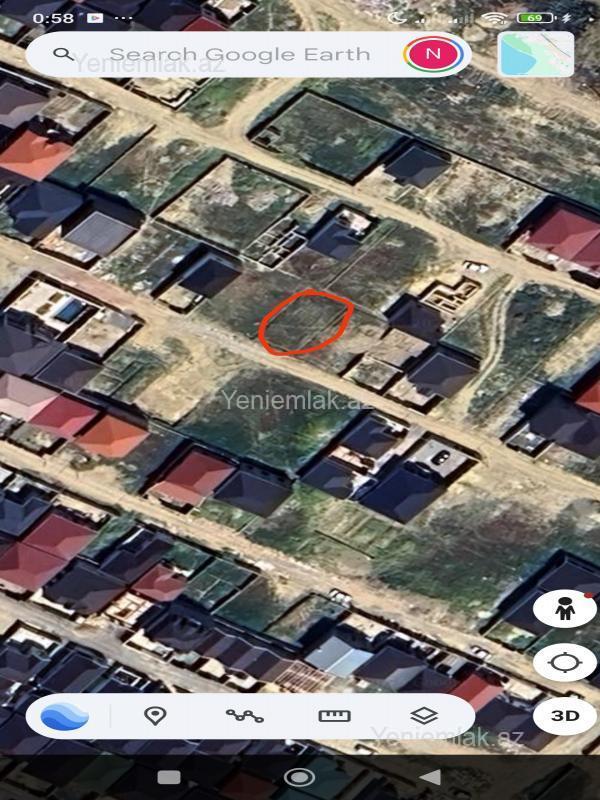Draw a path or polygon
Screen dimensions: 600x800
244,716
